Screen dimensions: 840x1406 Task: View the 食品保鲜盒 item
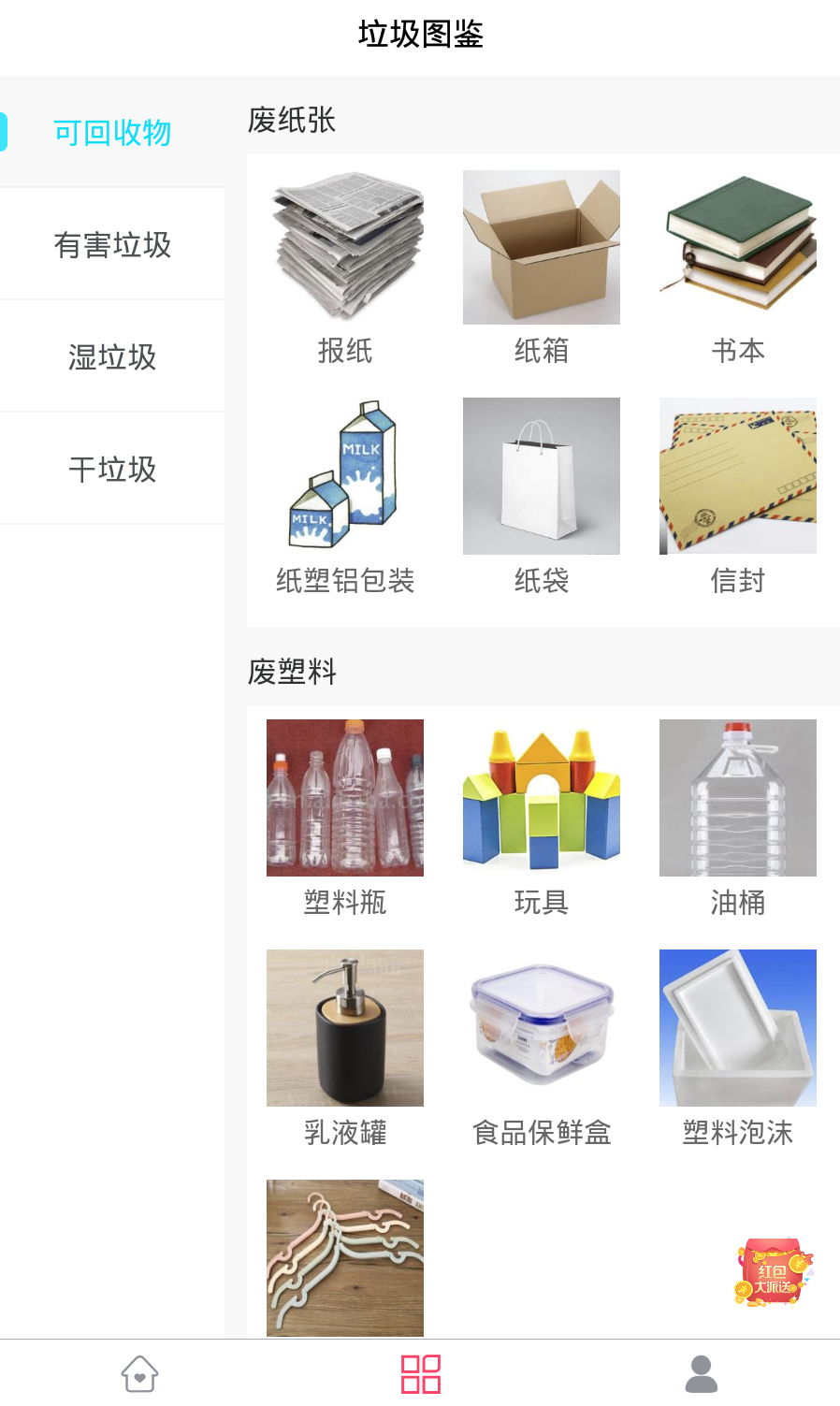click(542, 1050)
